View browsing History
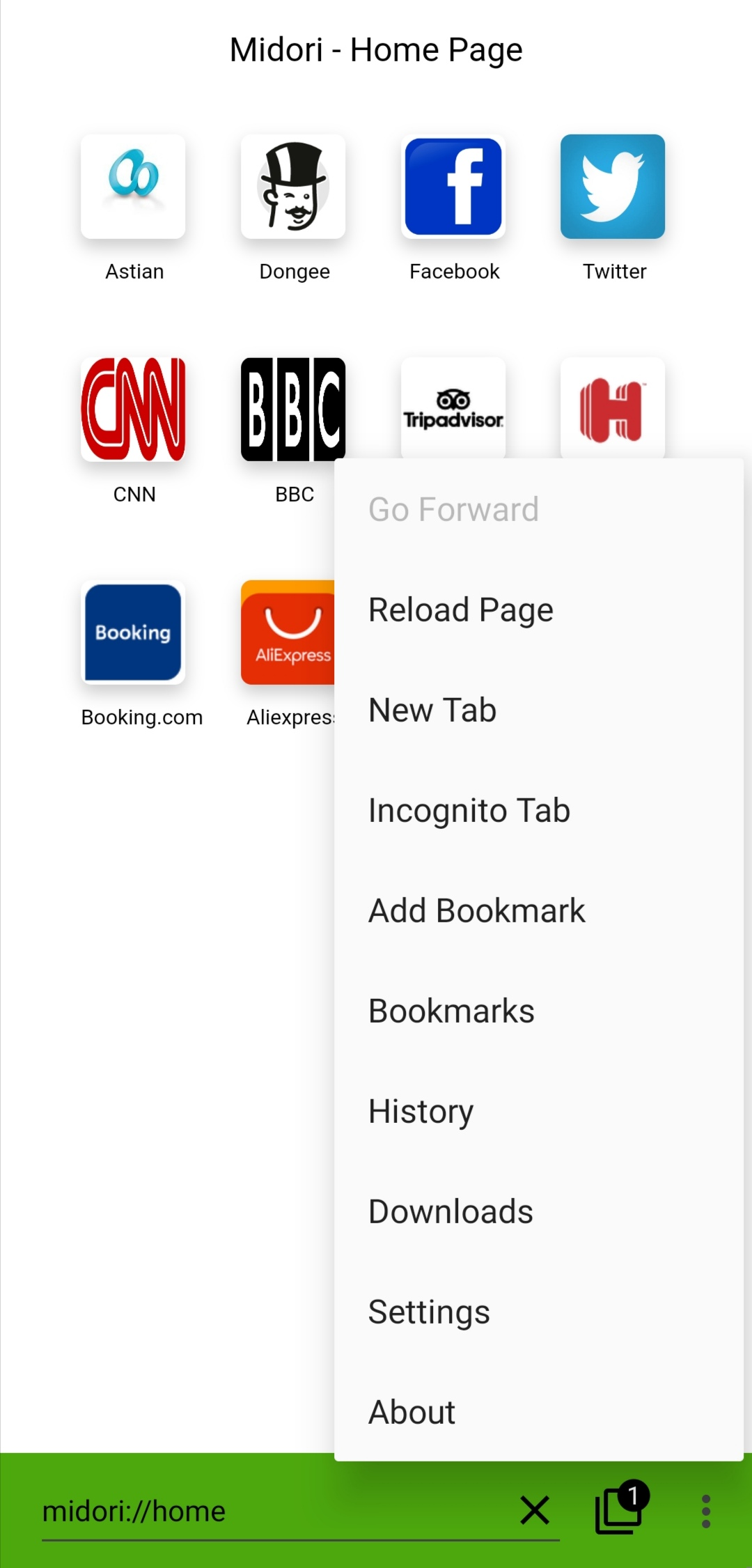 (421, 1112)
